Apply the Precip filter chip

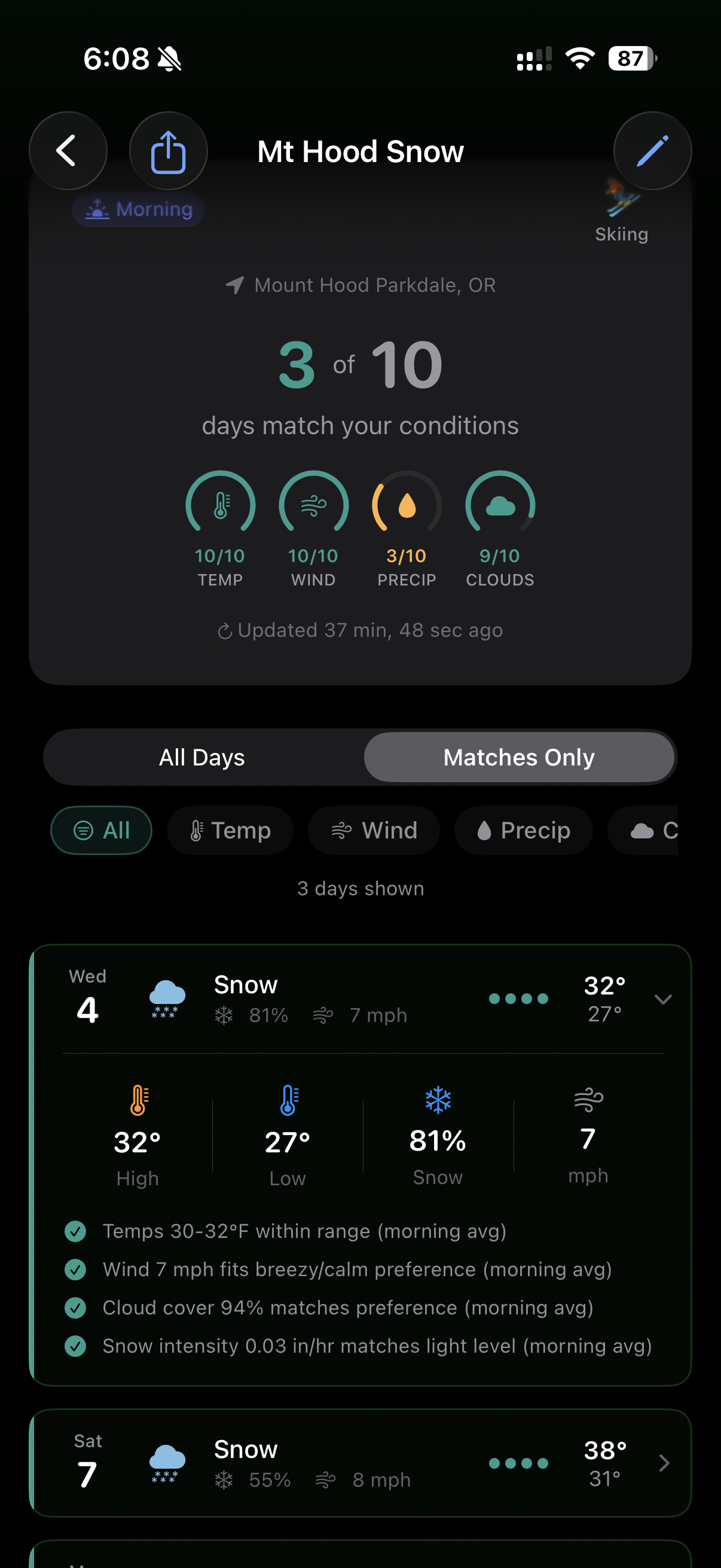coord(523,830)
